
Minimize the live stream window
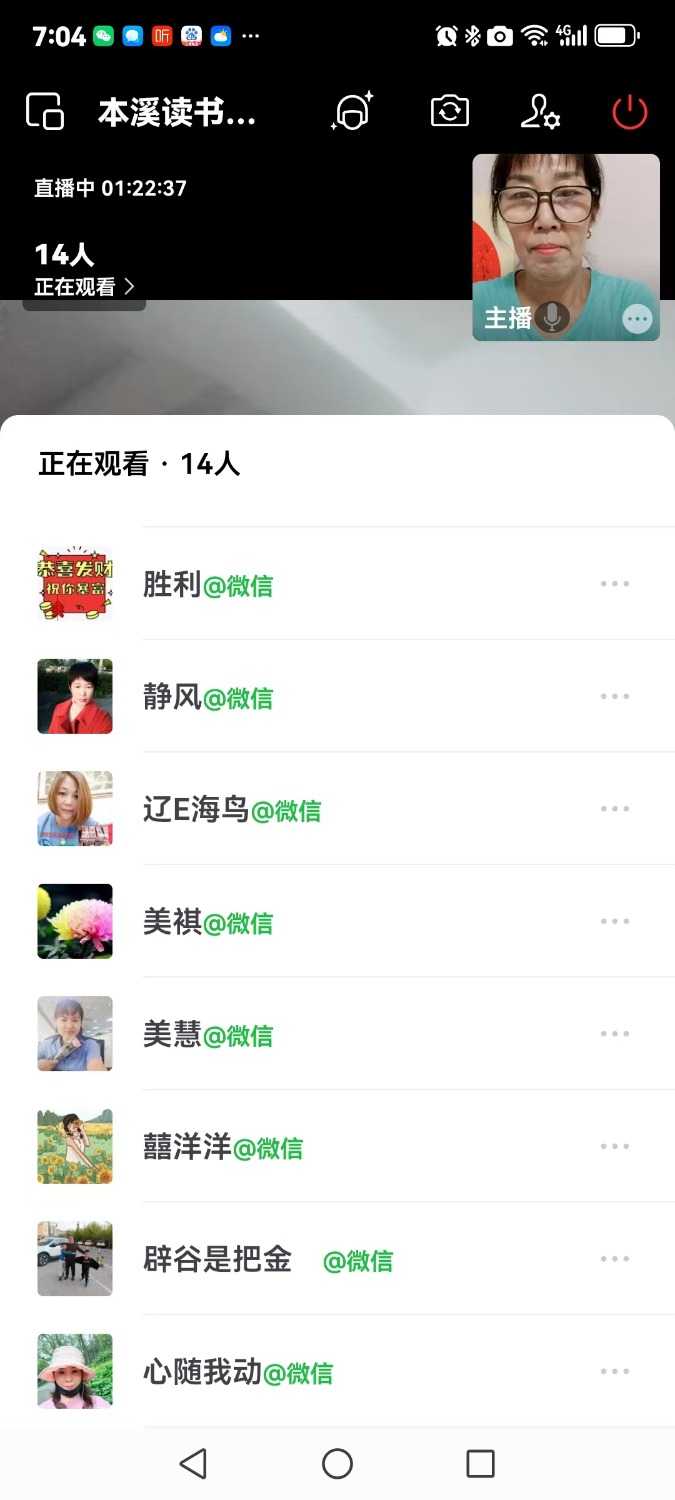tap(45, 111)
